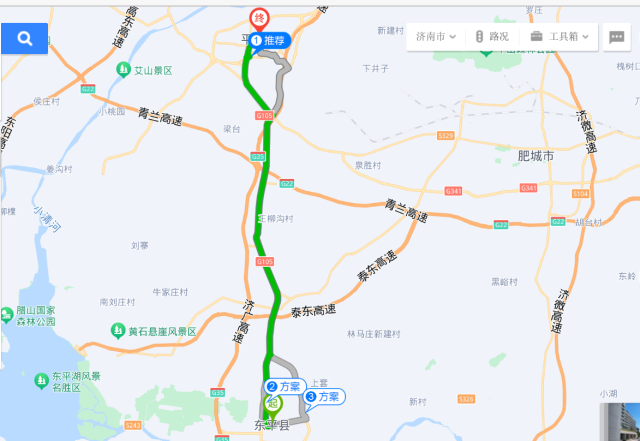
Task: Tap the blue search button
Action: (x=25, y=39)
